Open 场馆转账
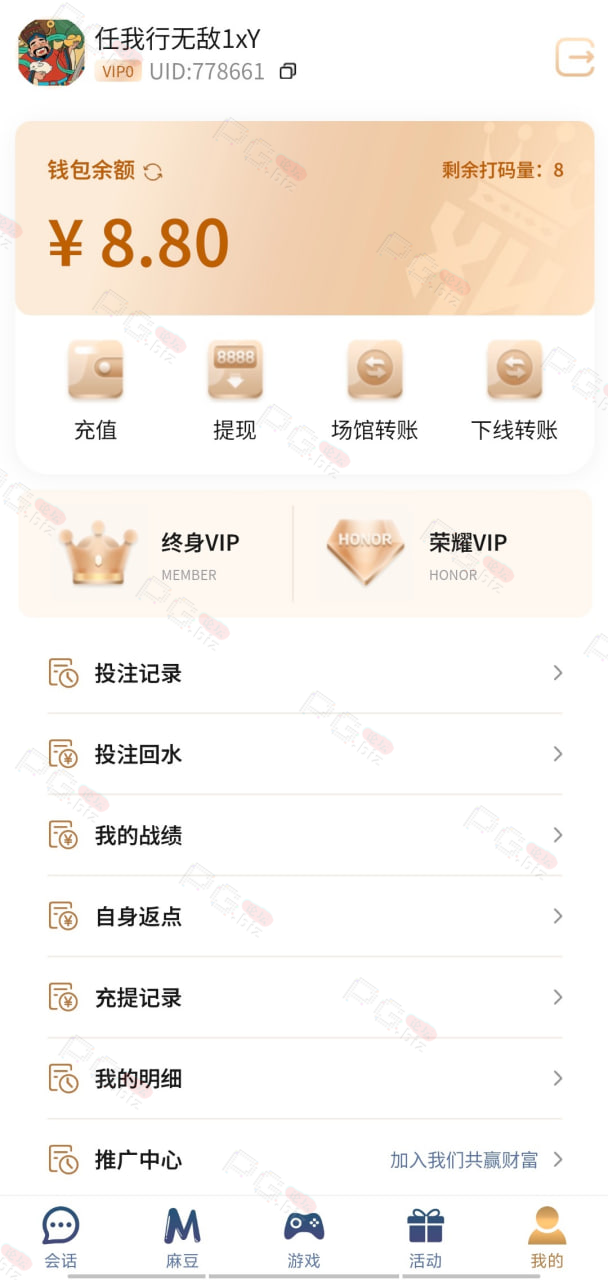The image size is (608, 1280). (x=375, y=392)
